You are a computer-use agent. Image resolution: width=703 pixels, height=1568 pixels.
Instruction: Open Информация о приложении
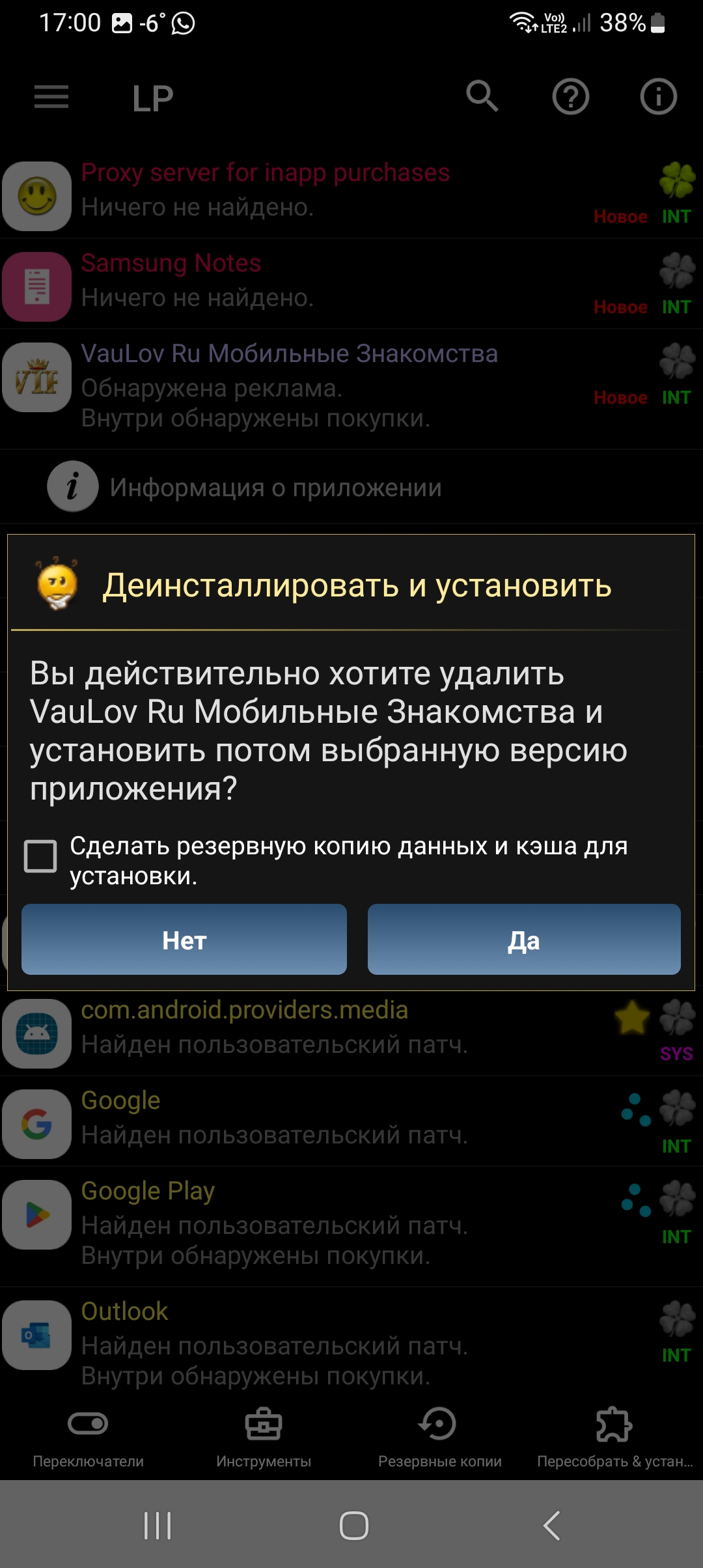coord(351,487)
